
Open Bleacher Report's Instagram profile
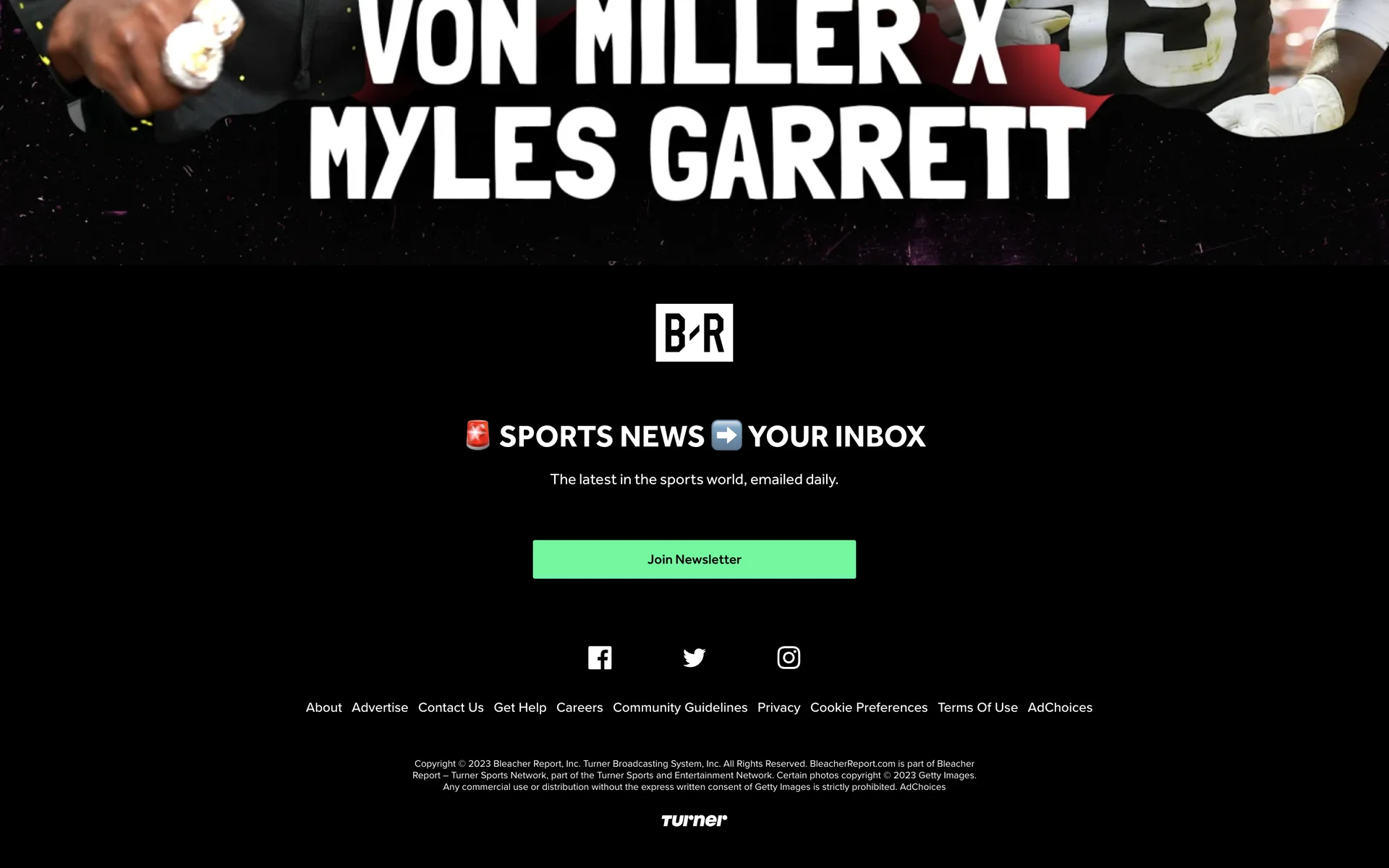tap(789, 658)
